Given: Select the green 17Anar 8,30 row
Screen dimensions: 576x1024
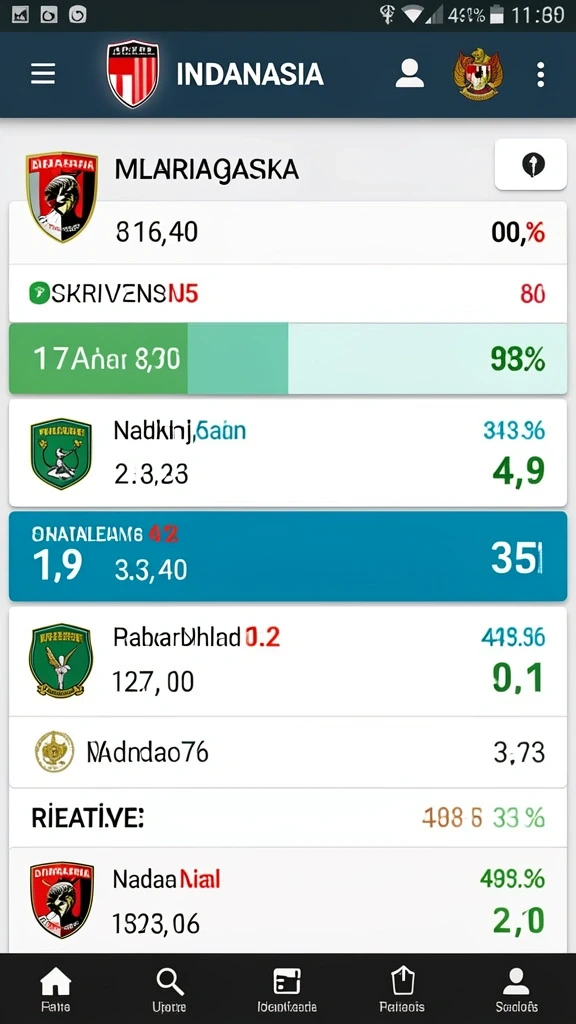Looking at the screenshot, I should coord(288,359).
